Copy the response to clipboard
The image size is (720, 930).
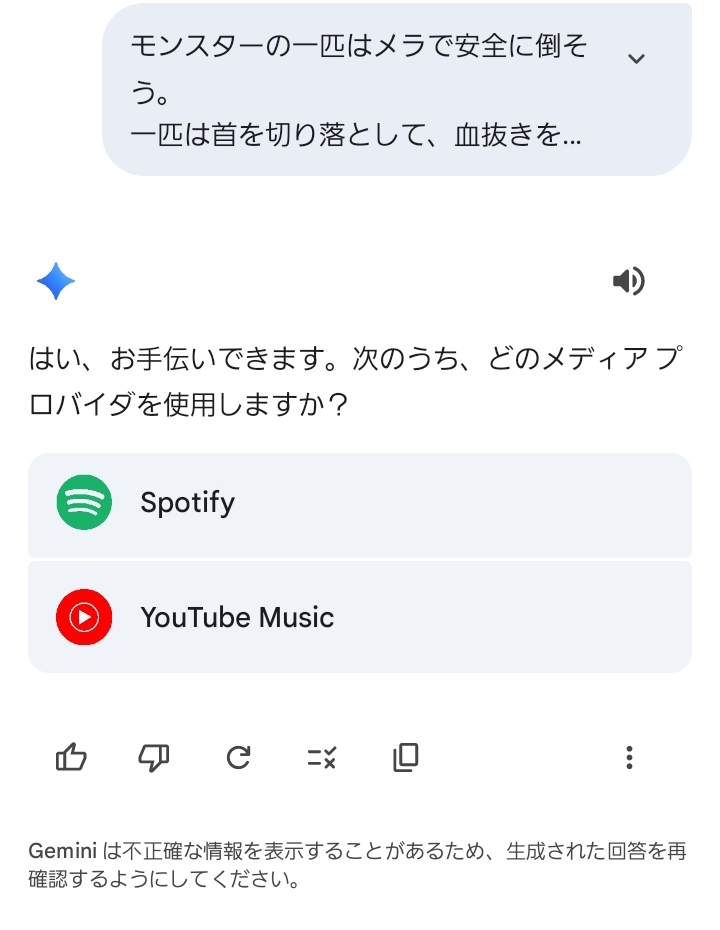pos(405,758)
